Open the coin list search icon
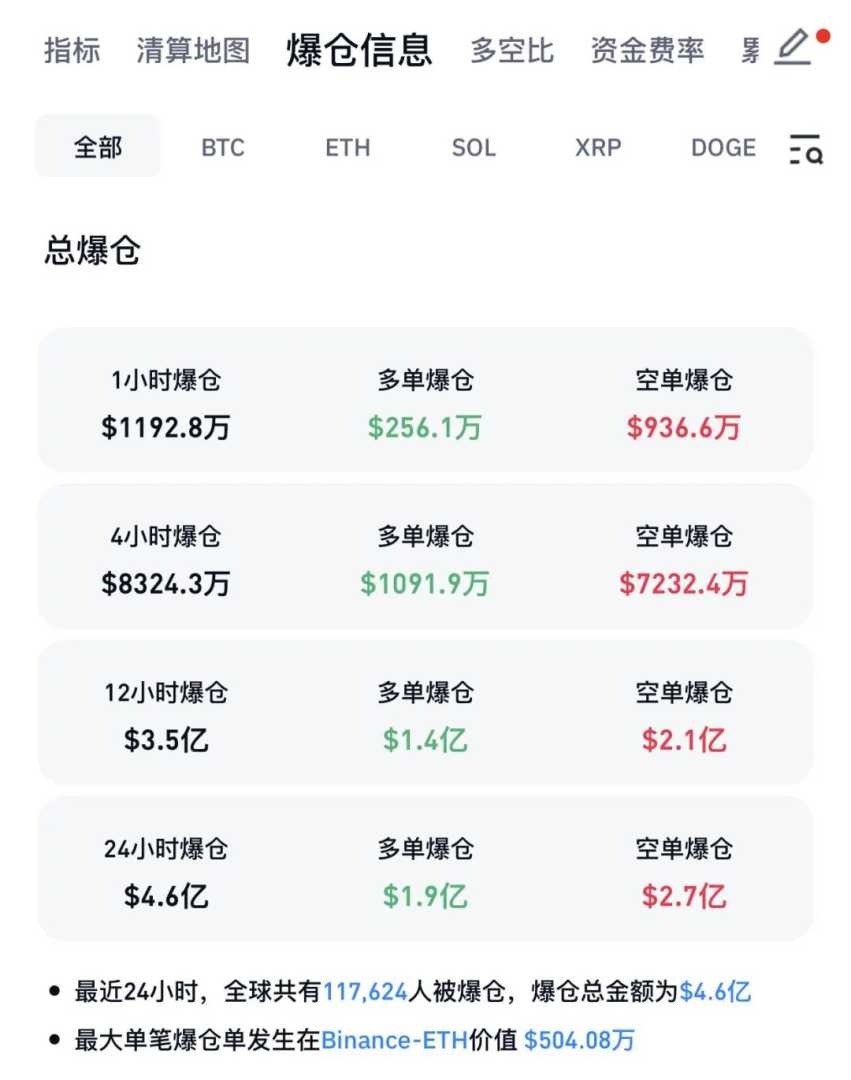The image size is (851, 1080). [805, 149]
